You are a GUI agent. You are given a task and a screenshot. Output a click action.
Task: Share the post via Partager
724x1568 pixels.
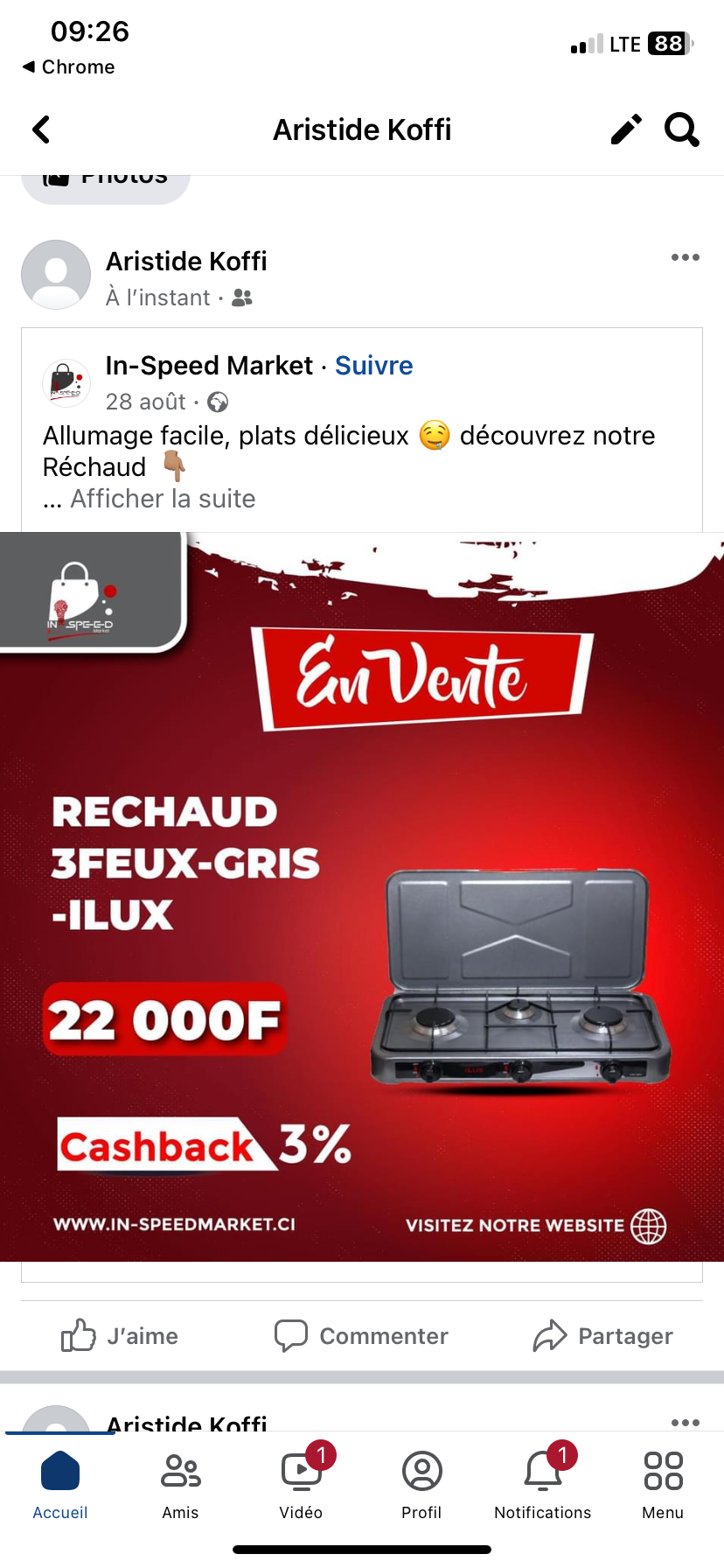(x=603, y=1335)
